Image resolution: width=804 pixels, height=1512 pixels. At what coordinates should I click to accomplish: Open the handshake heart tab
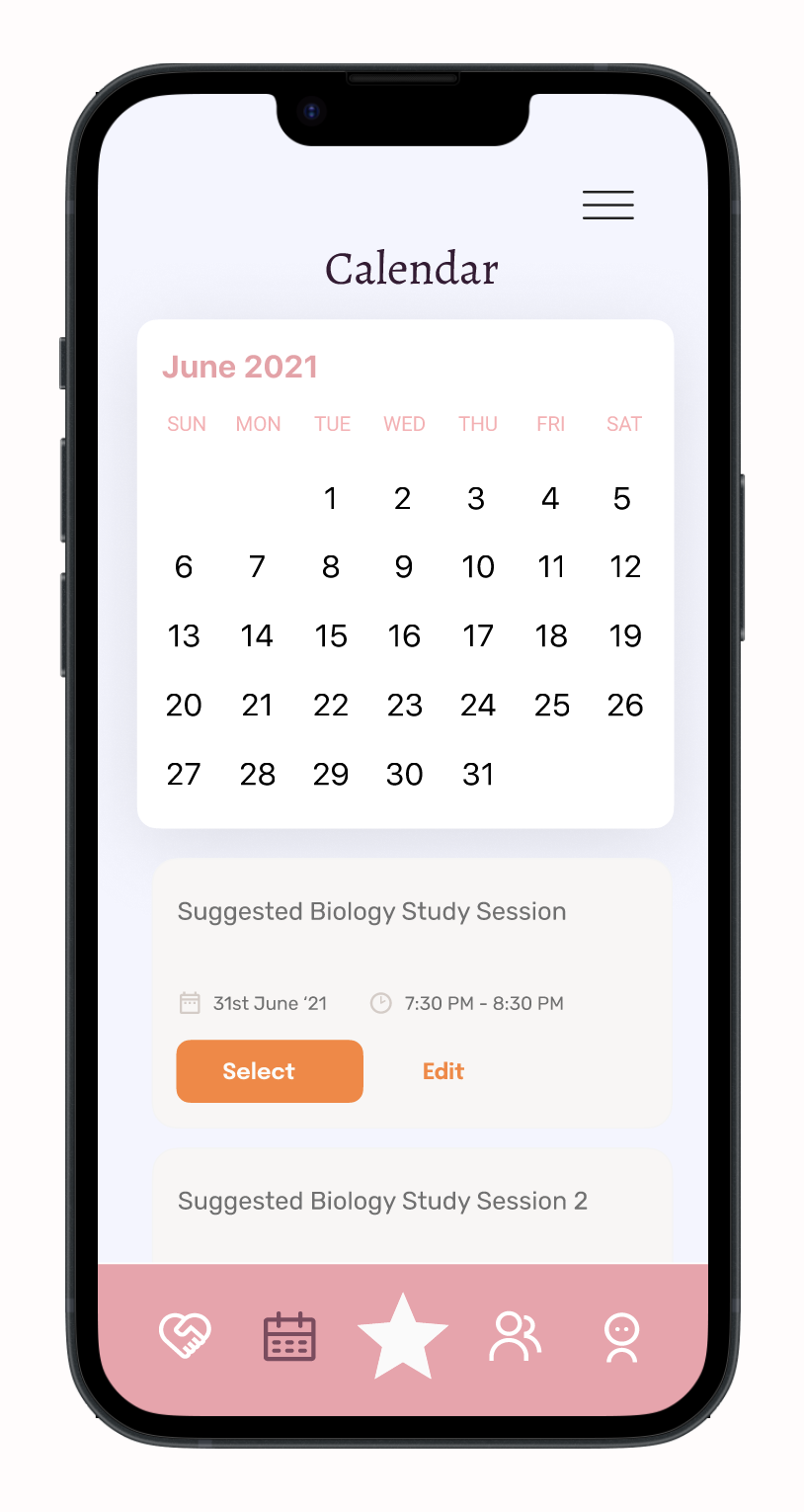click(185, 1336)
